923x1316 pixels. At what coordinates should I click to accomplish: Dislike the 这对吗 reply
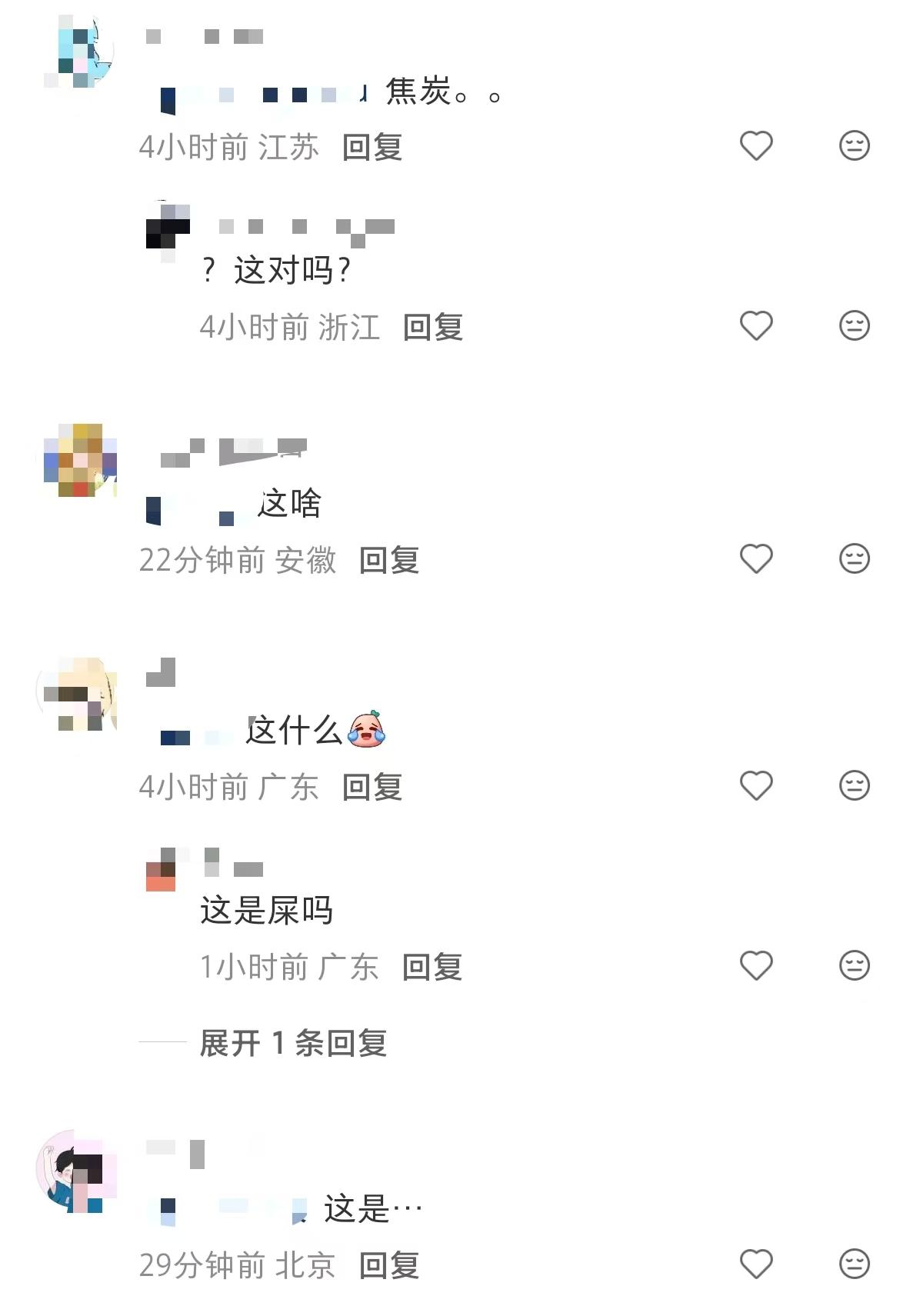pyautogui.click(x=854, y=325)
